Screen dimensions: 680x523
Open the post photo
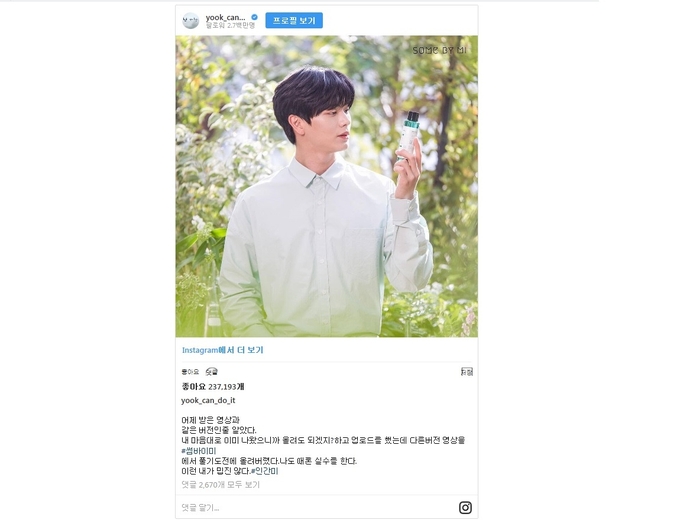[x=326, y=186]
